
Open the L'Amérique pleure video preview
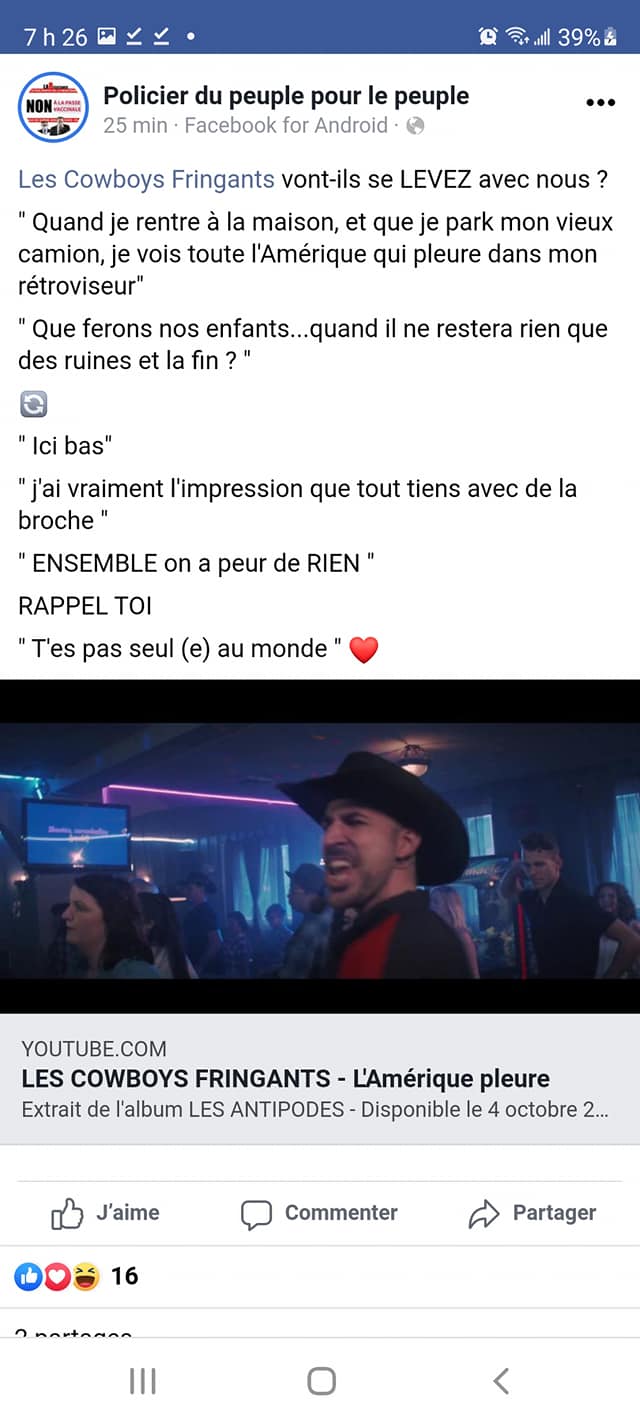320,846
